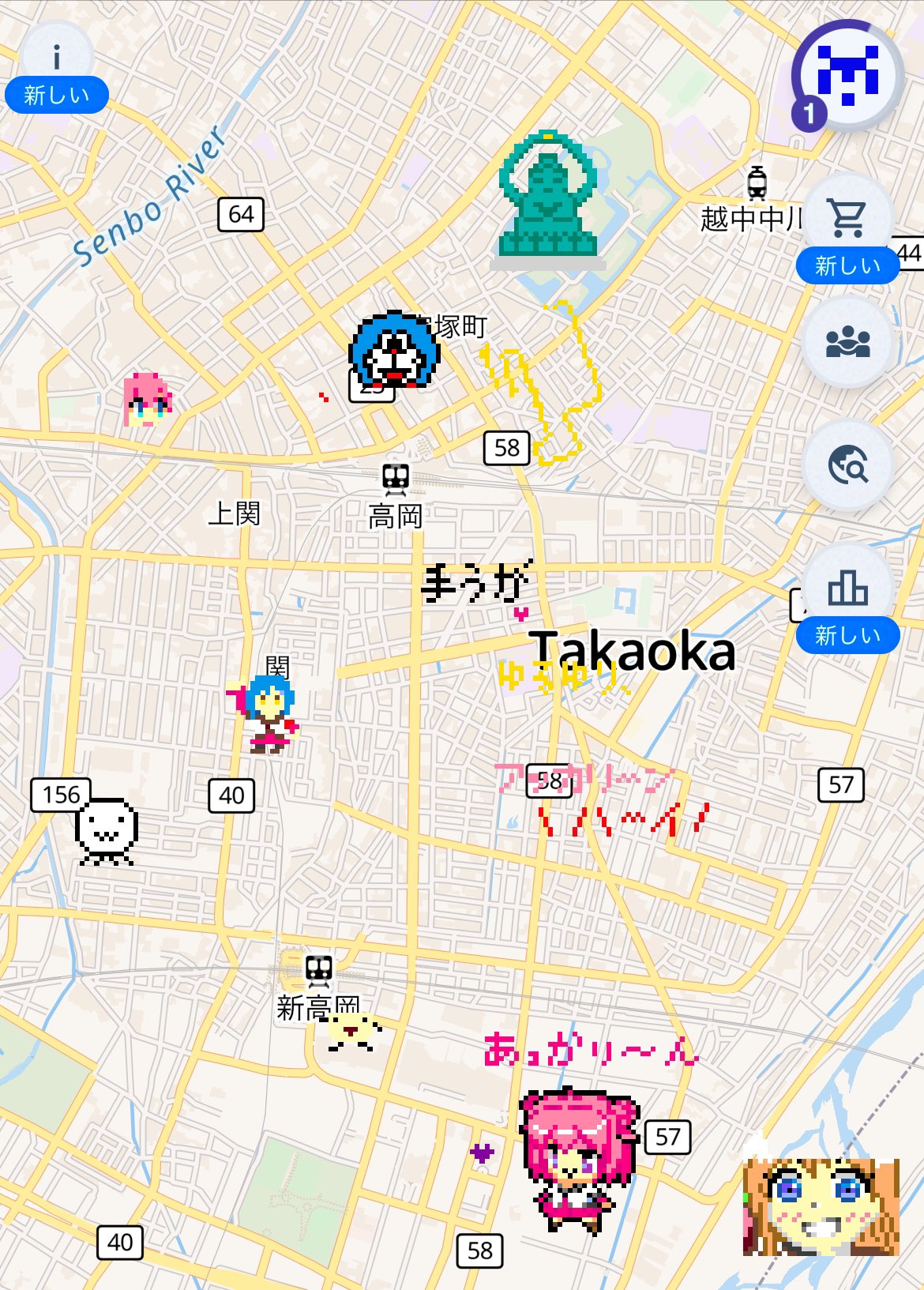Open the leaderboard chart button
This screenshot has height=1290, width=924.
click(x=847, y=589)
